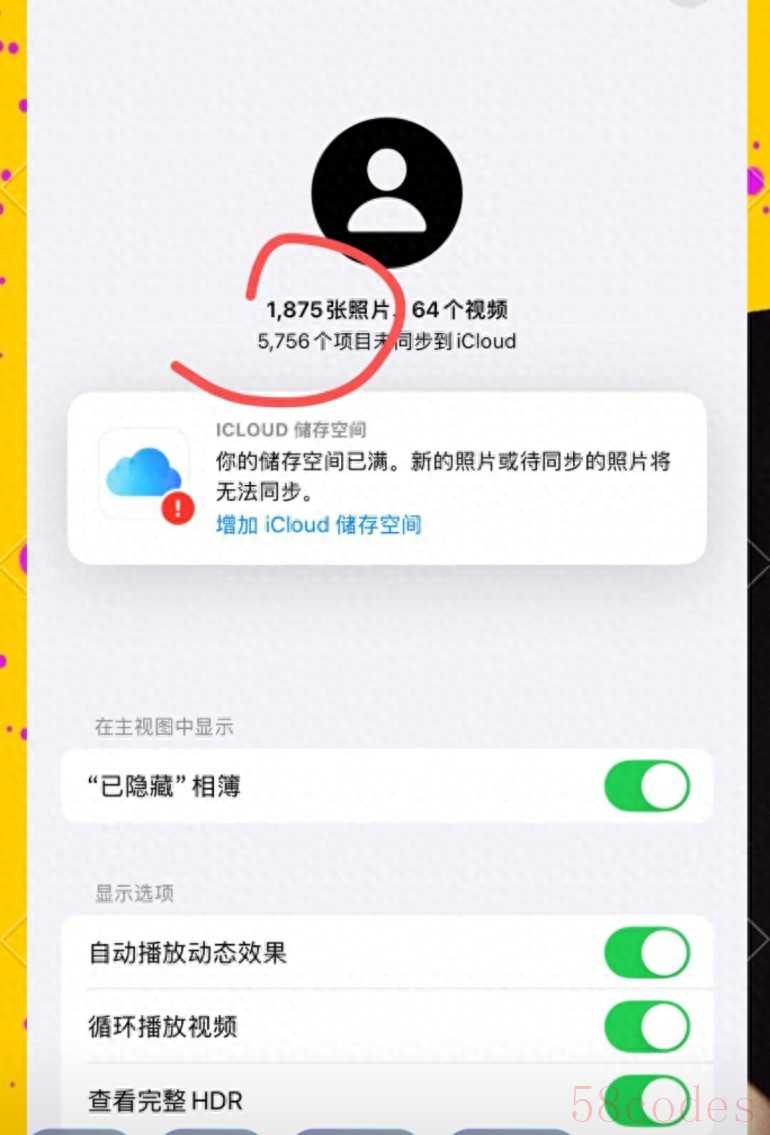Image resolution: width=770 pixels, height=1135 pixels.
Task: Turn off 循环播放视频
Action: coord(646,1027)
